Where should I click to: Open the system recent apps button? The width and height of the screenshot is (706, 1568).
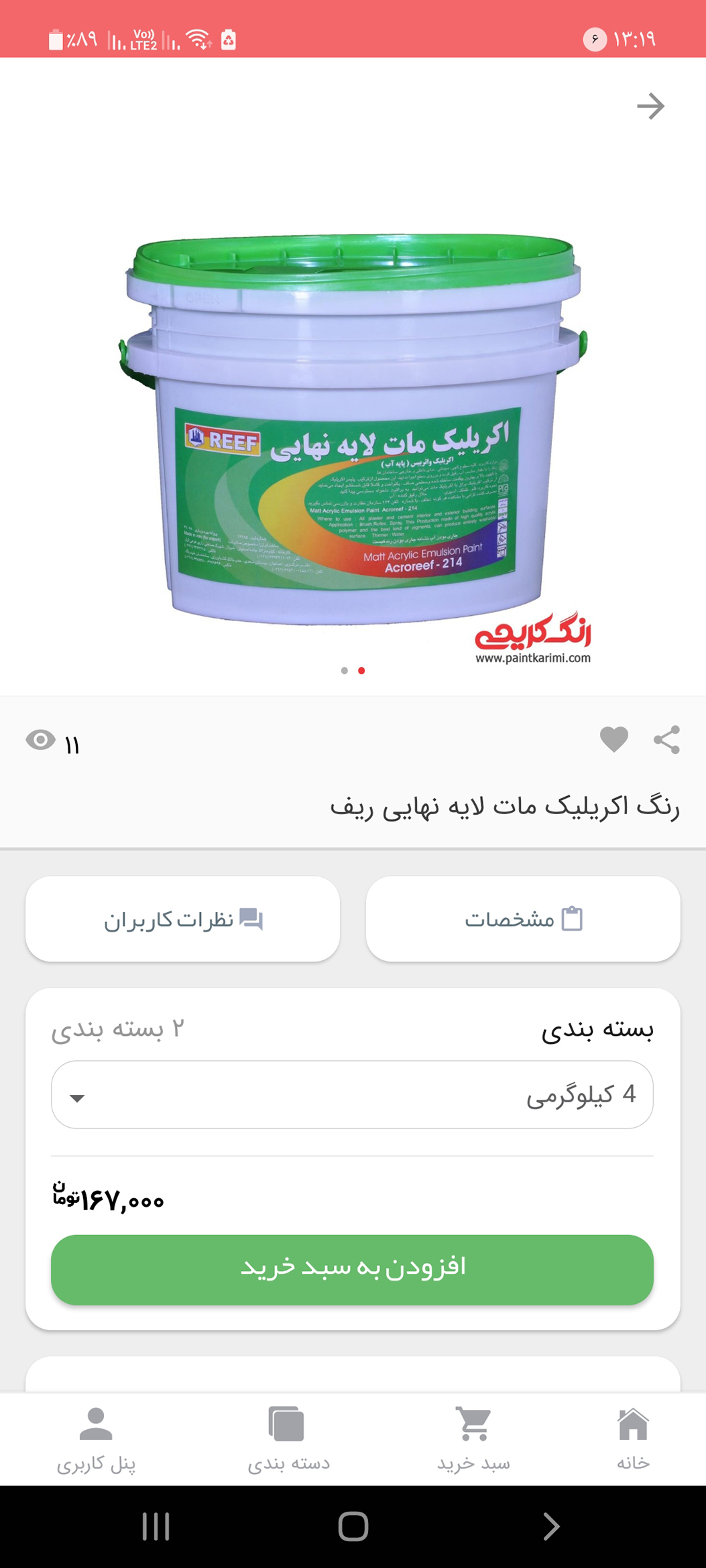coord(156,1526)
